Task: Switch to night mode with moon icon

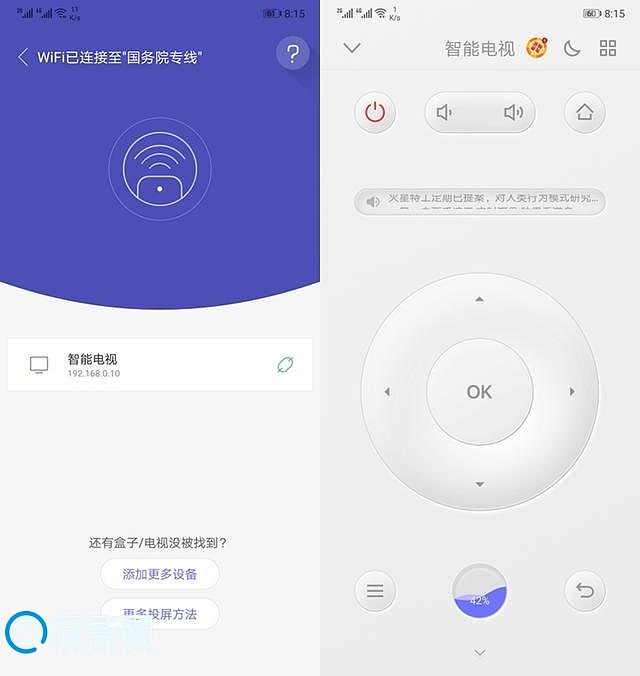Action: 572,48
